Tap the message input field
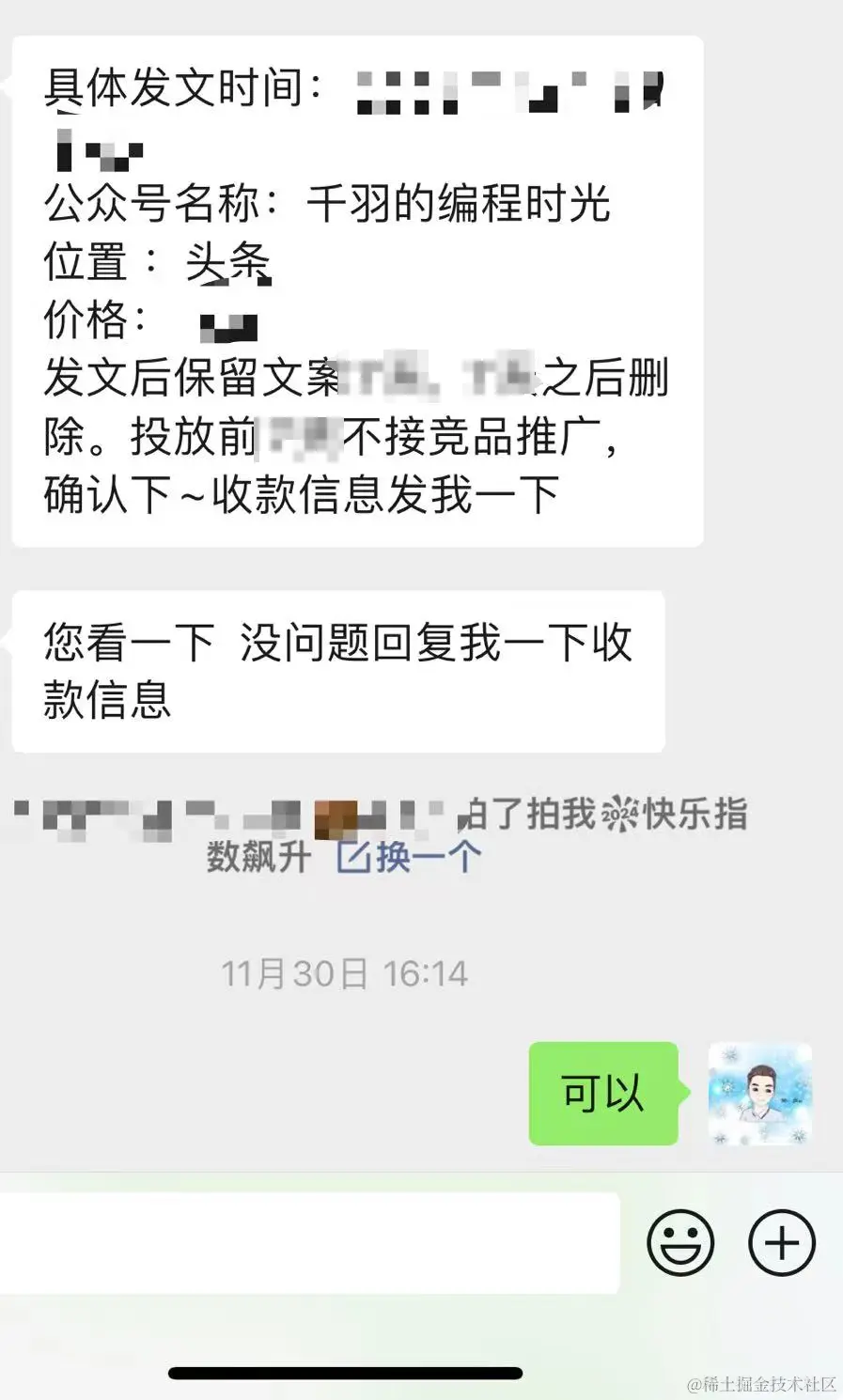This screenshot has height=1400, width=843. click(x=309, y=1242)
